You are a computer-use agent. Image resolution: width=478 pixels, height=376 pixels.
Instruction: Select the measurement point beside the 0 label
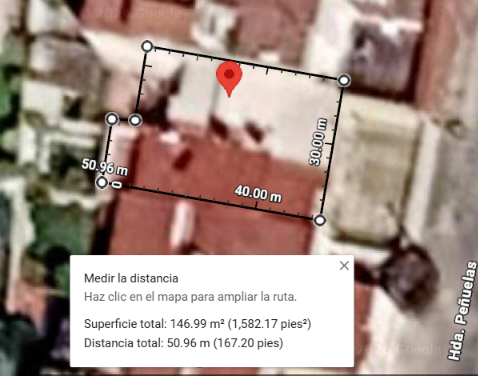pos(102,182)
